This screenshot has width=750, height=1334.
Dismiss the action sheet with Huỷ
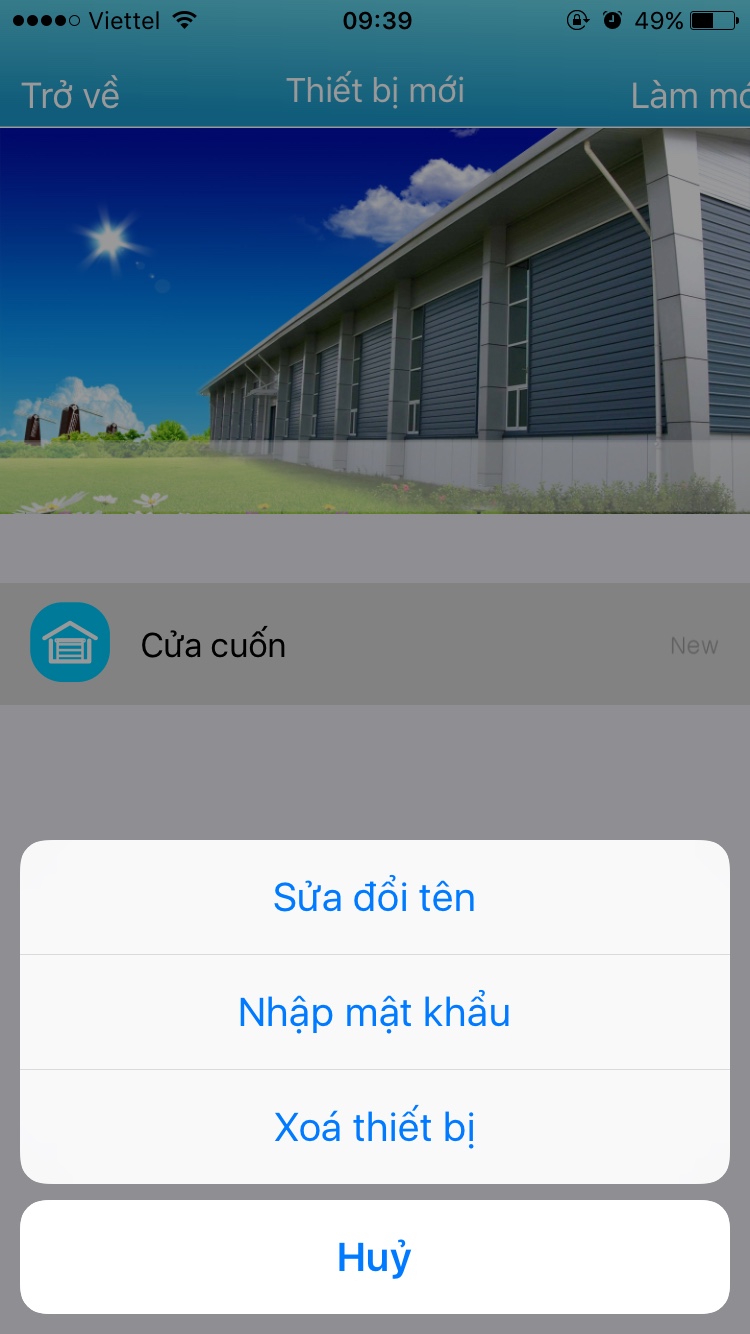(374, 1257)
